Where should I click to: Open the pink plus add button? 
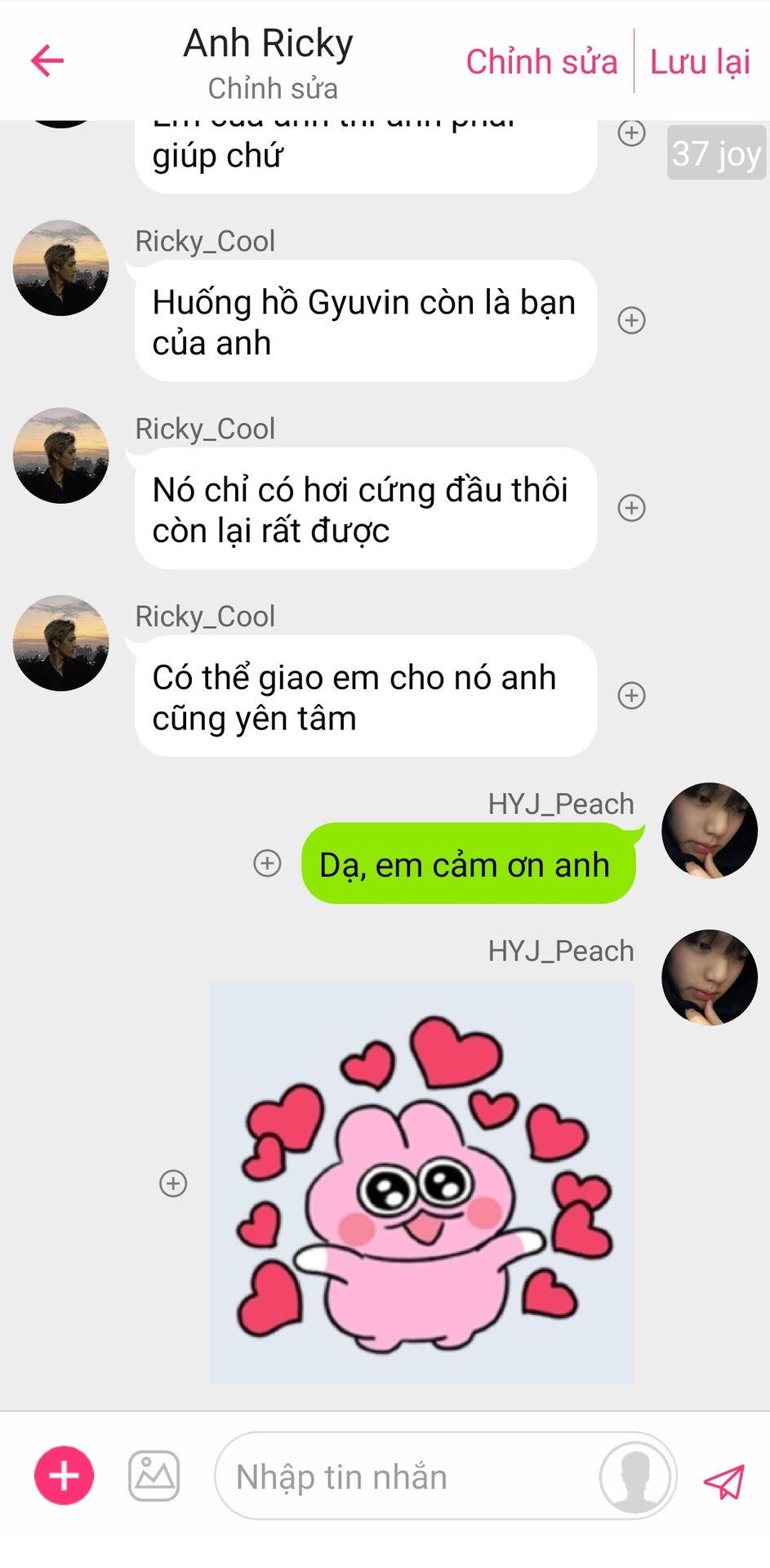click(64, 1476)
